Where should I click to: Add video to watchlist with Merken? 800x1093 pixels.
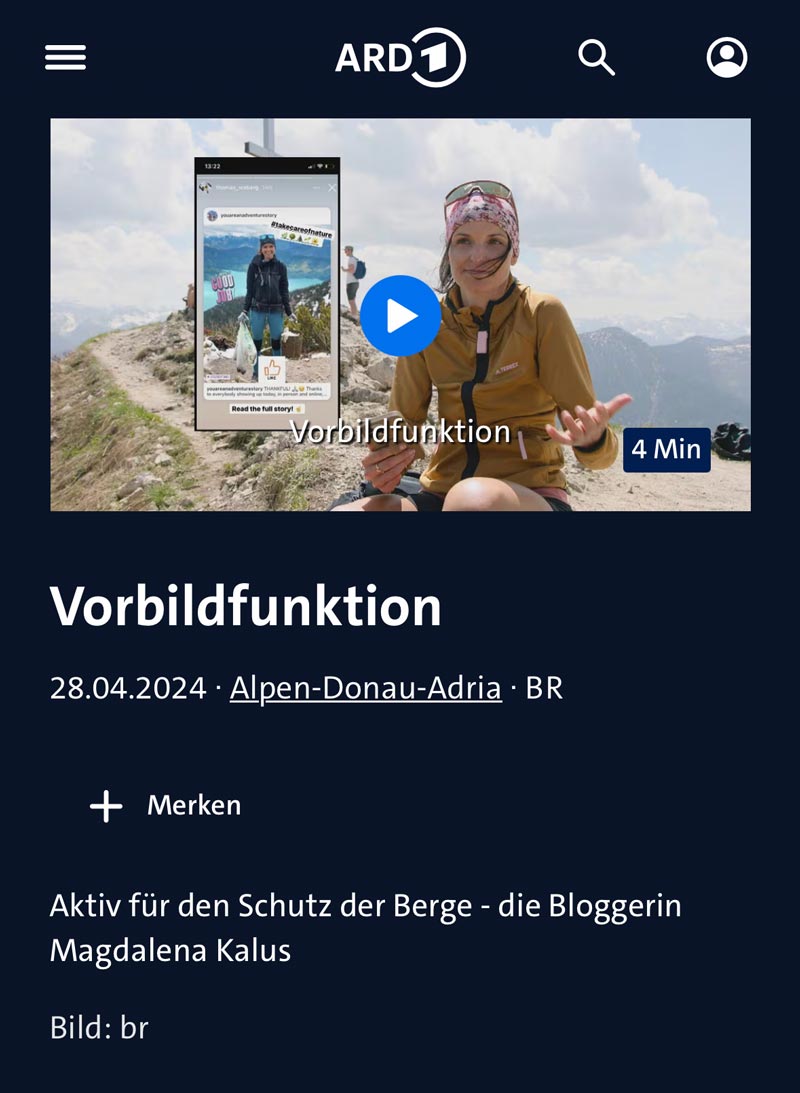point(166,806)
